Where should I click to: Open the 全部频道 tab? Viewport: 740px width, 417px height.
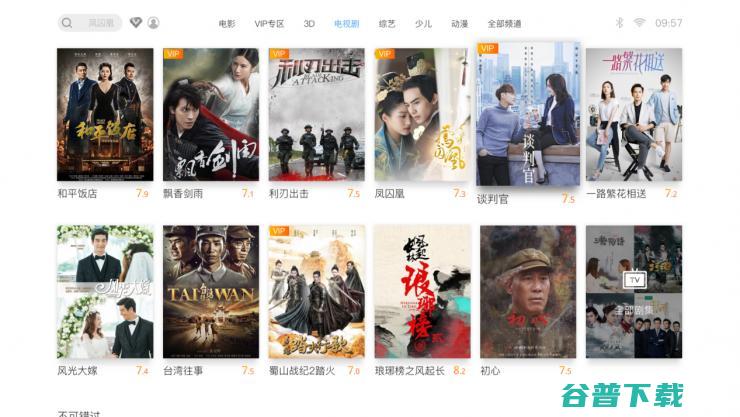click(x=505, y=23)
